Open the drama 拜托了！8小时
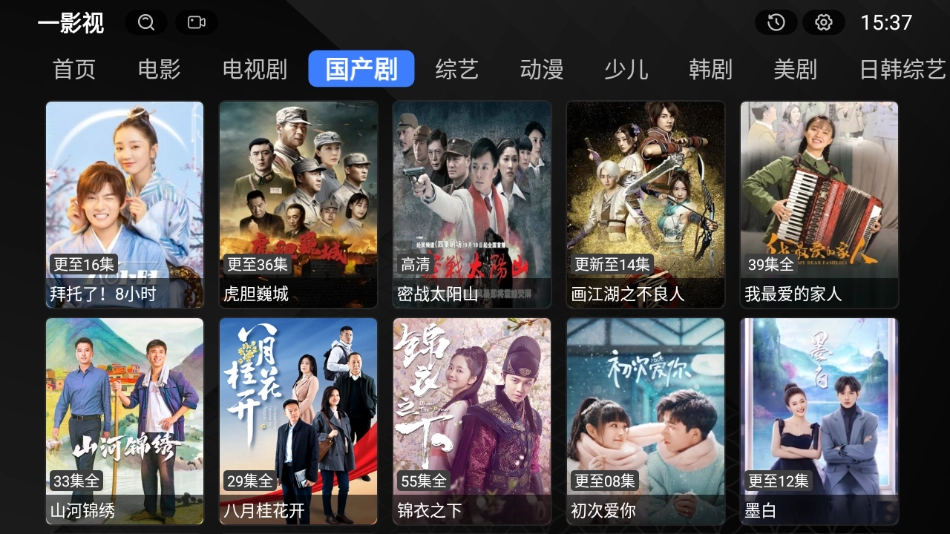This screenshot has width=950, height=534. [125, 204]
